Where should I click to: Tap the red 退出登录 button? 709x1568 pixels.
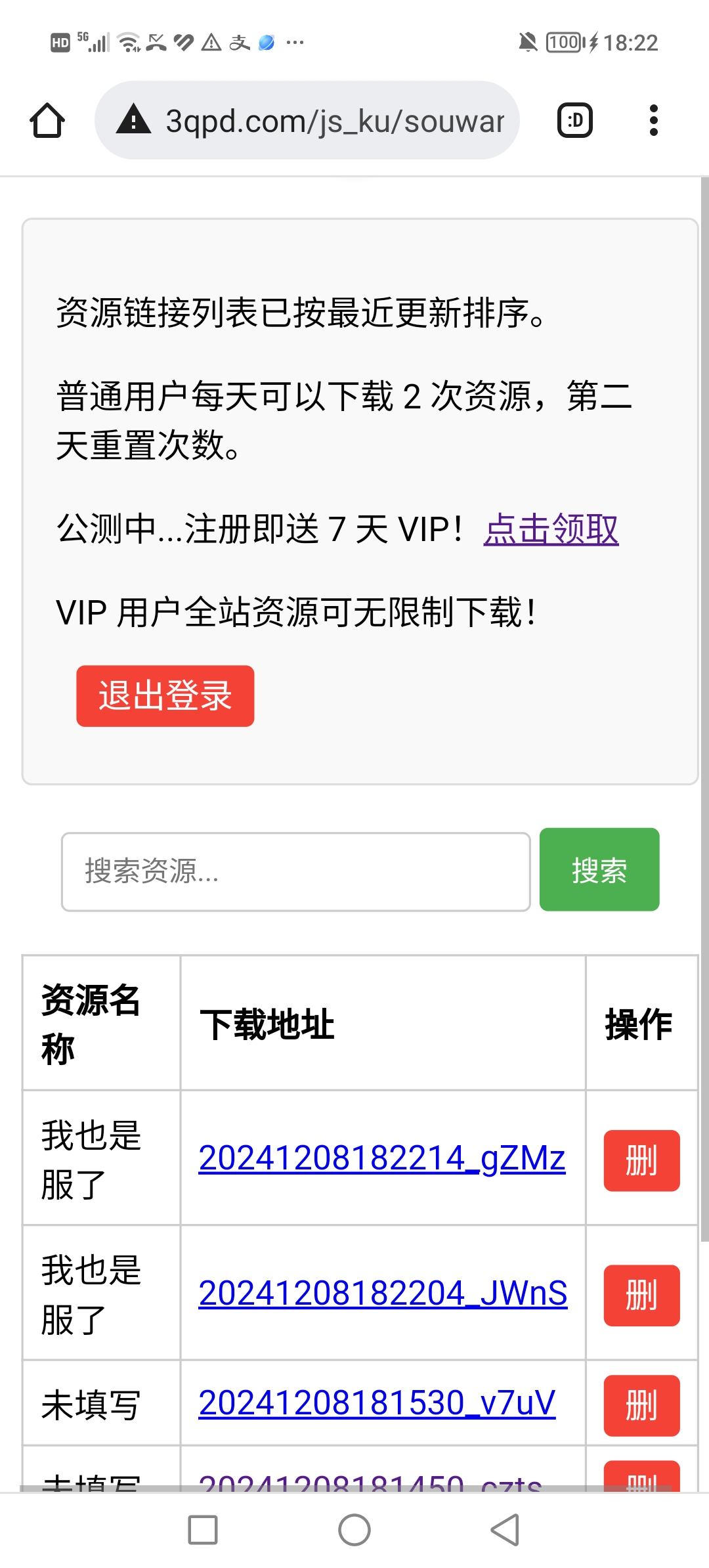click(x=165, y=696)
